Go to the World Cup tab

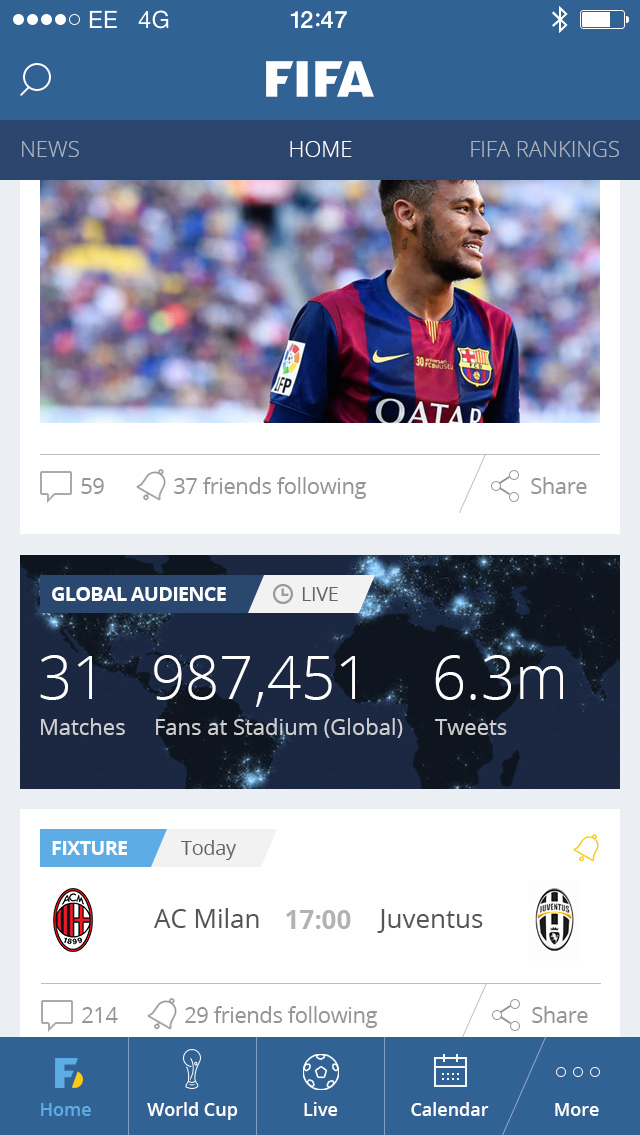tap(192, 1086)
